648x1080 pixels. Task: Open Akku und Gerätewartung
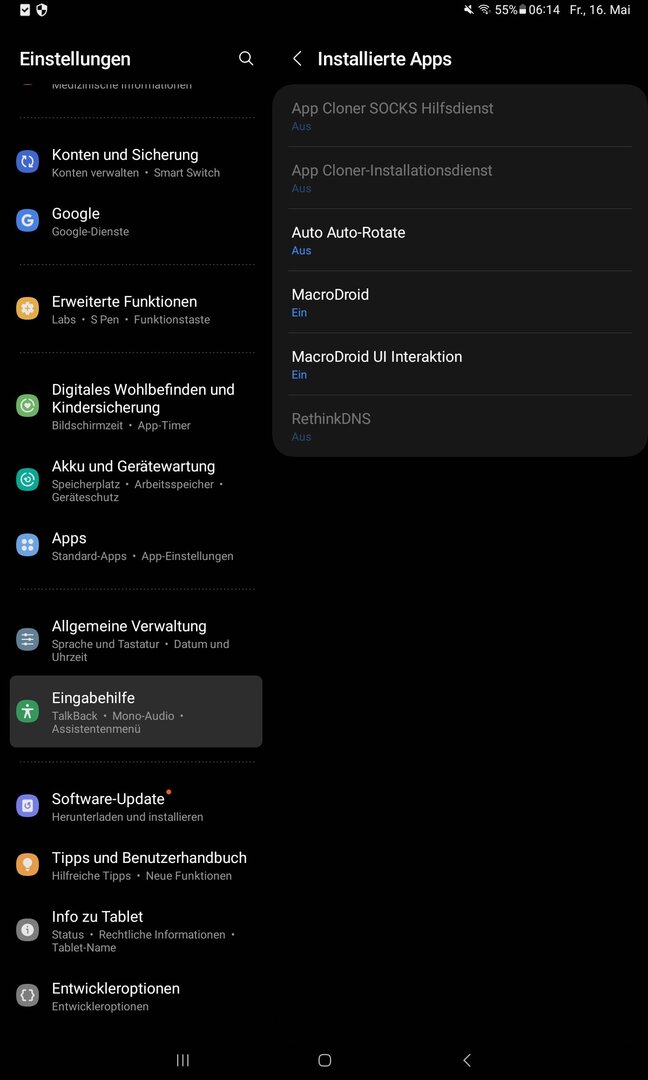click(x=135, y=480)
